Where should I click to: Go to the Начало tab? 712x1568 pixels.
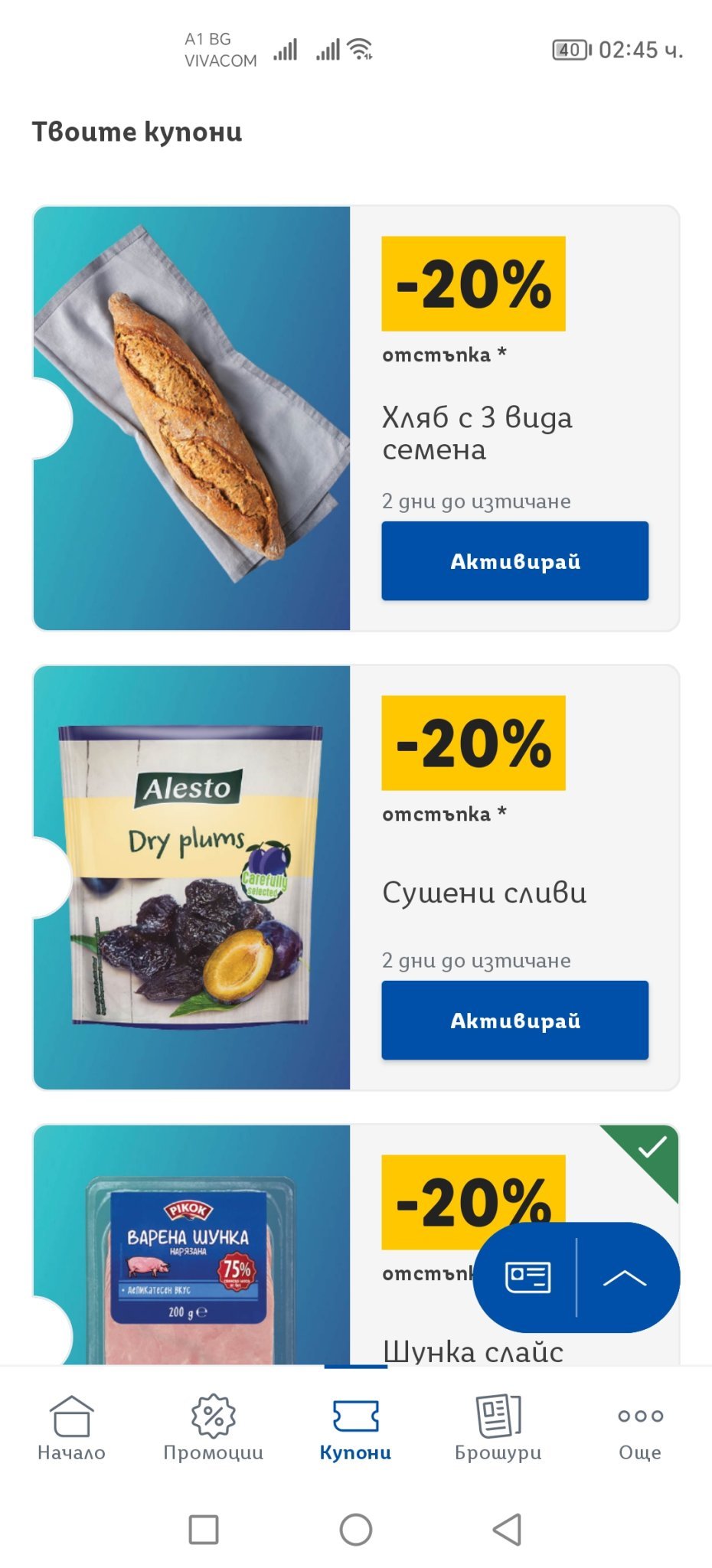[x=71, y=1427]
